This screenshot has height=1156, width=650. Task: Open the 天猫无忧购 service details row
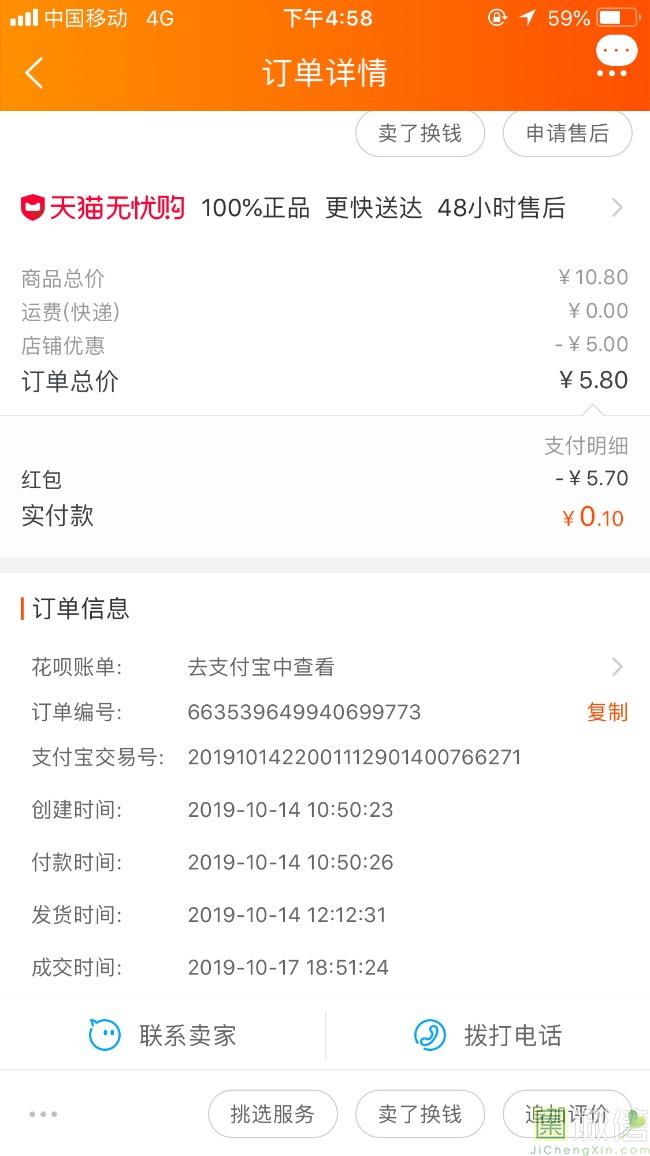tap(325, 208)
